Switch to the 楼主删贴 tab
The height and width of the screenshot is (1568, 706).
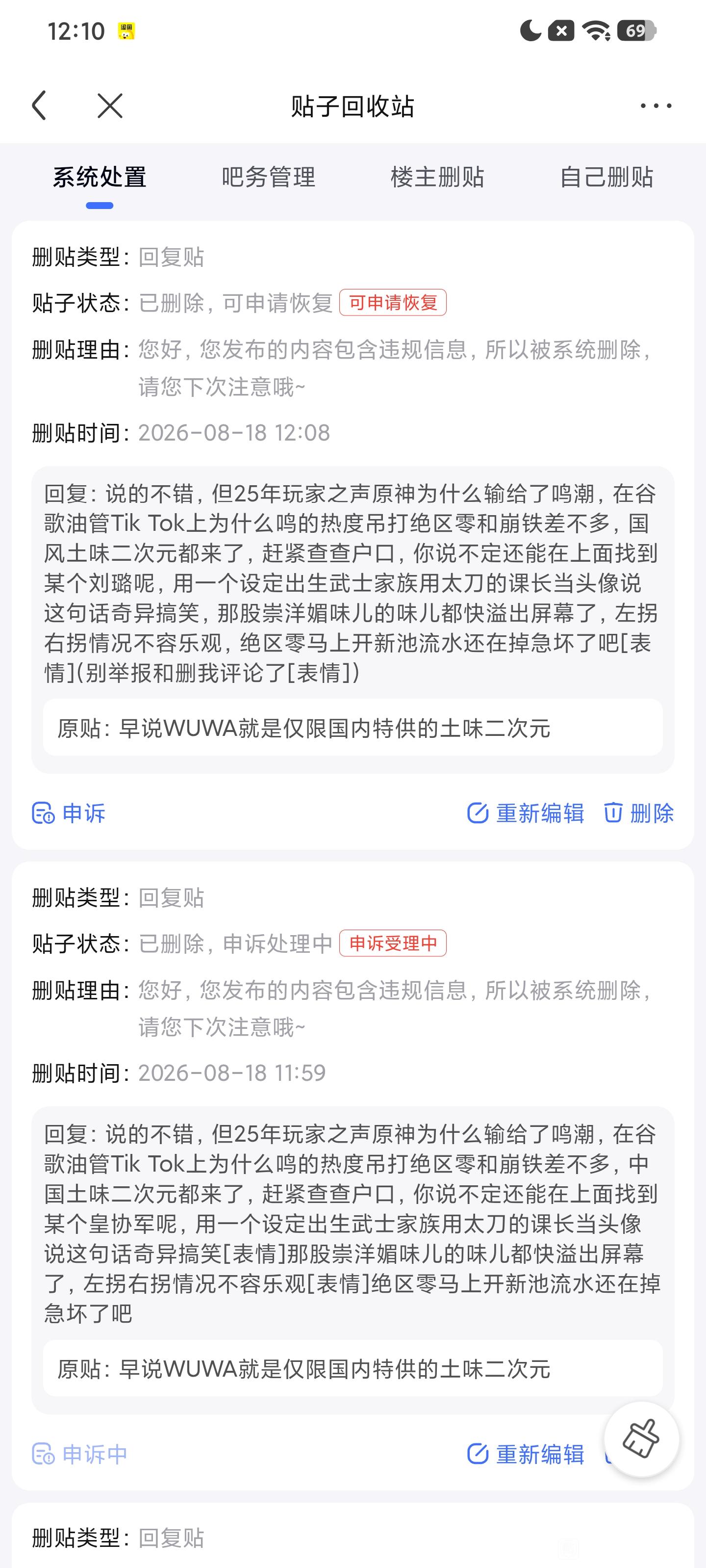[437, 177]
